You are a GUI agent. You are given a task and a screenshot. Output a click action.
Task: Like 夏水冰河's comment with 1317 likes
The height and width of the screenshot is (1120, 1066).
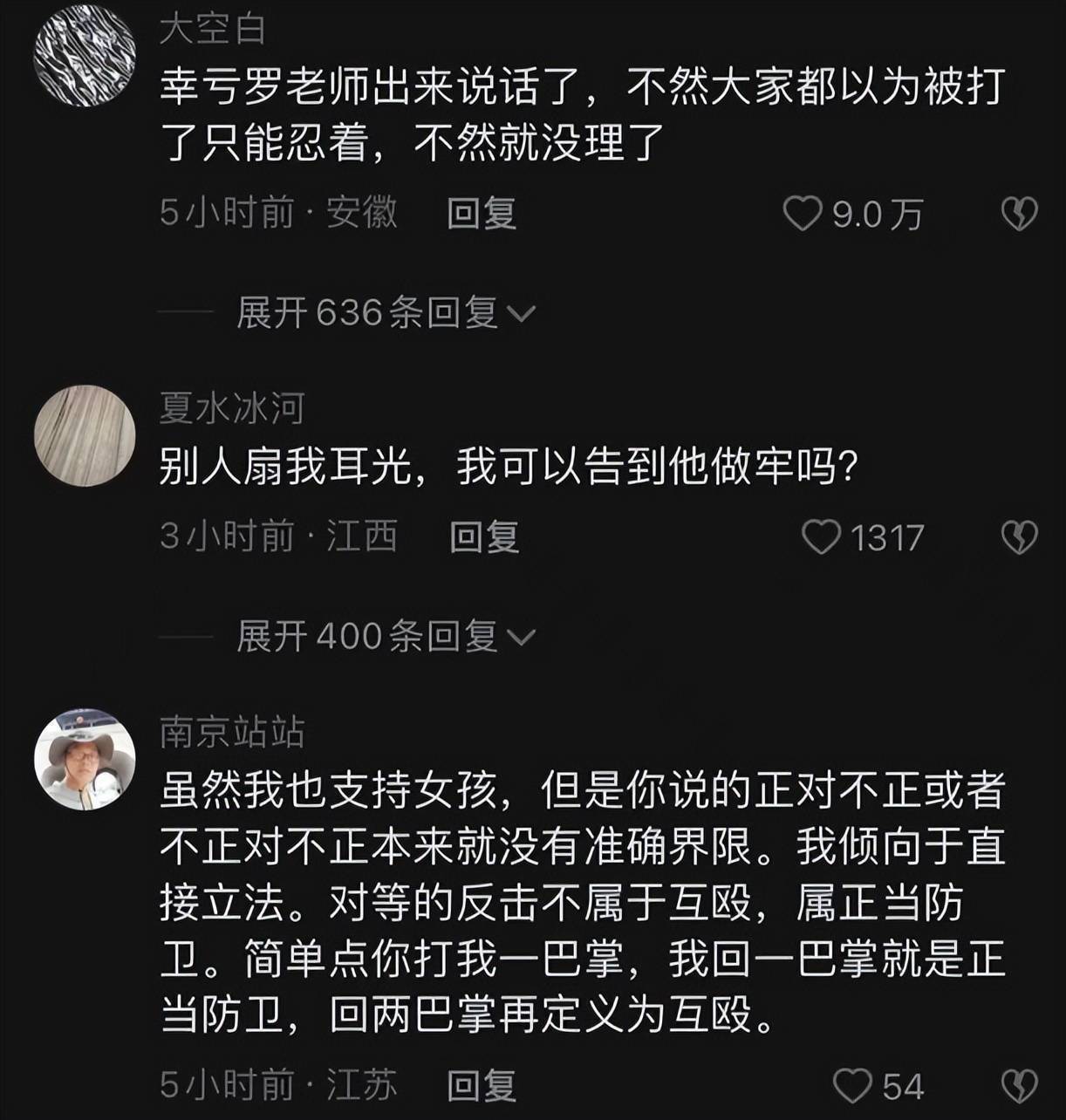(x=820, y=536)
